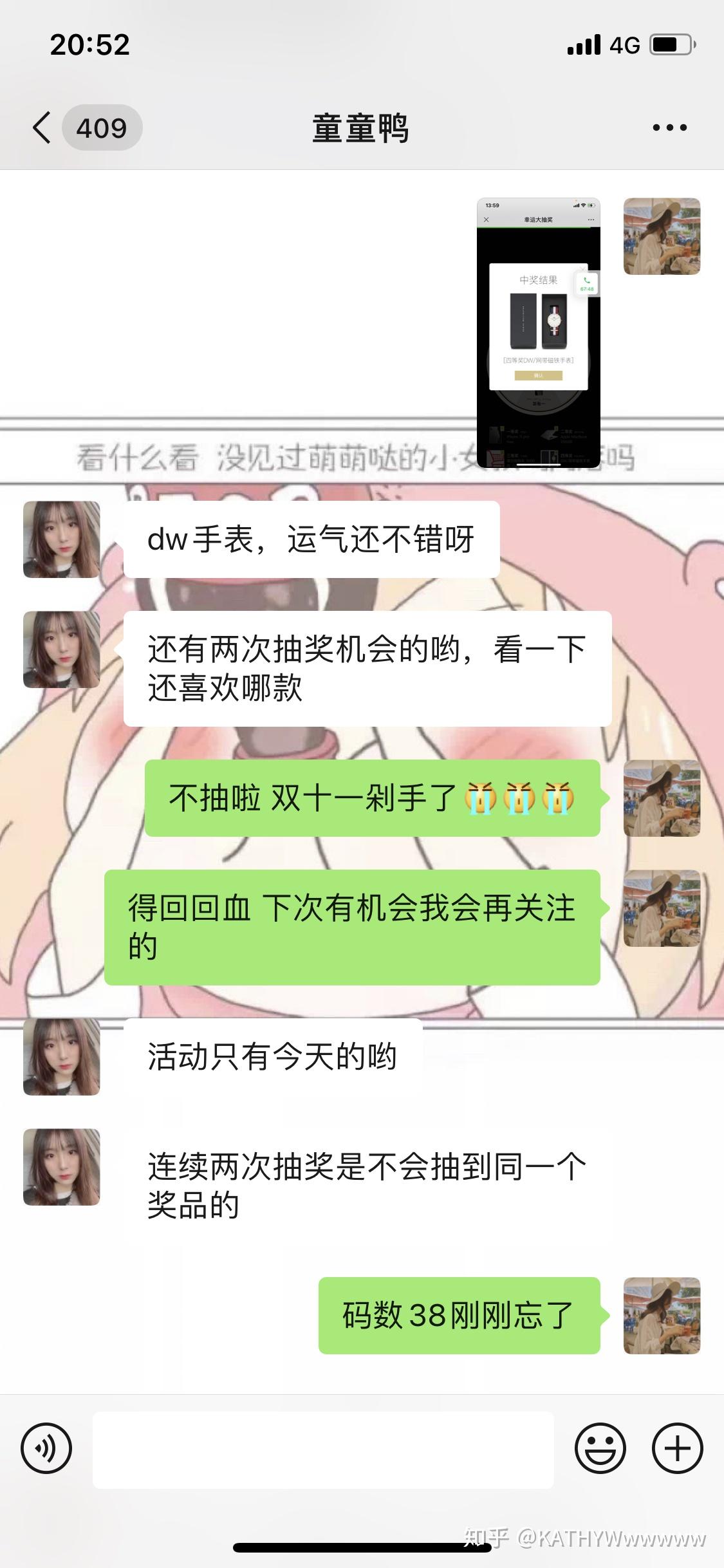
Task: Go back to the chat list
Action: pos(42,127)
